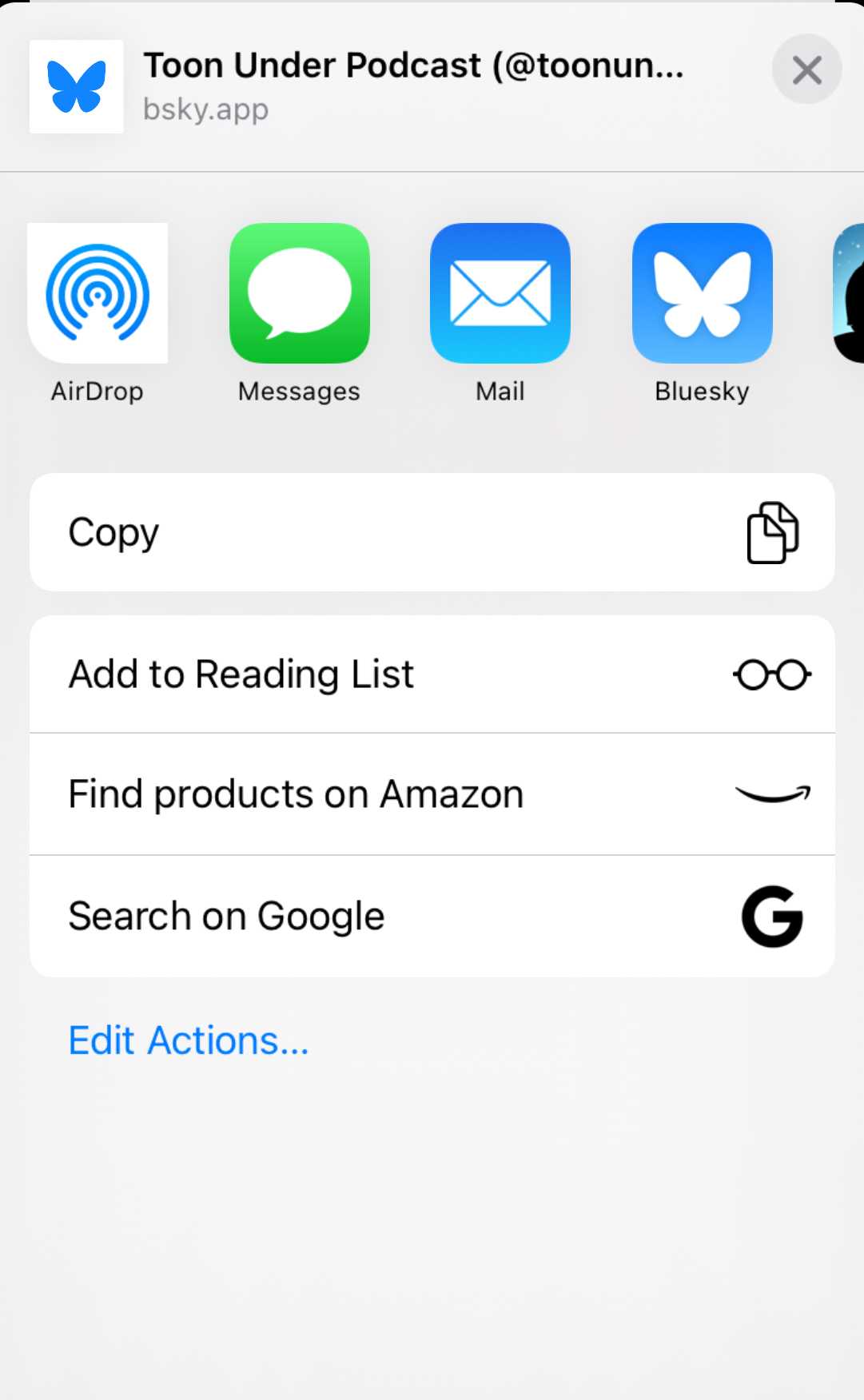This screenshot has height=1400, width=864.
Task: Open Edit Actions
Action: [x=189, y=1040]
